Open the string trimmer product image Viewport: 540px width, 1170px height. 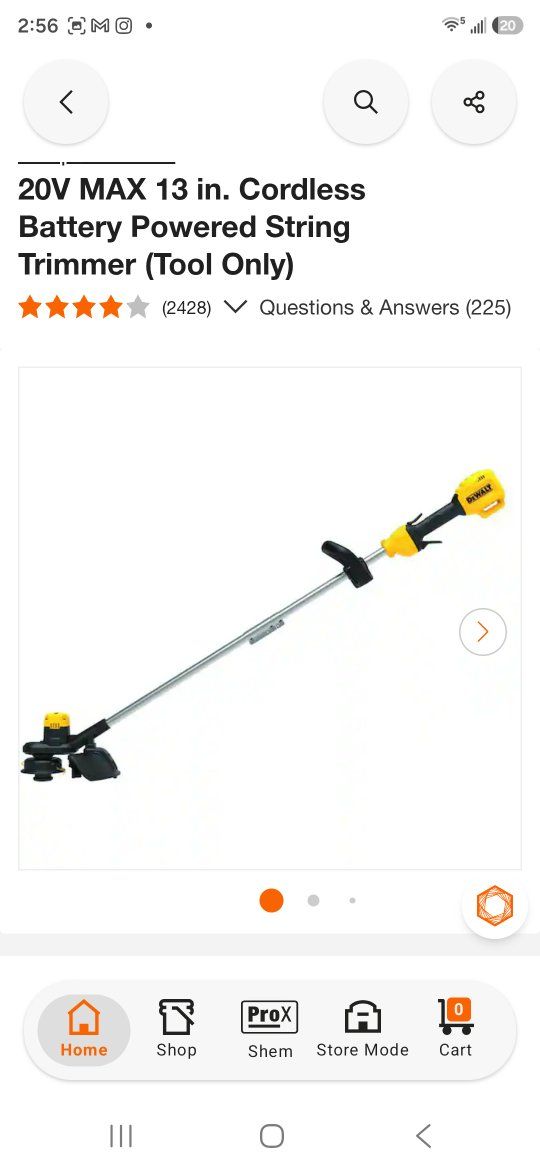[x=270, y=618]
